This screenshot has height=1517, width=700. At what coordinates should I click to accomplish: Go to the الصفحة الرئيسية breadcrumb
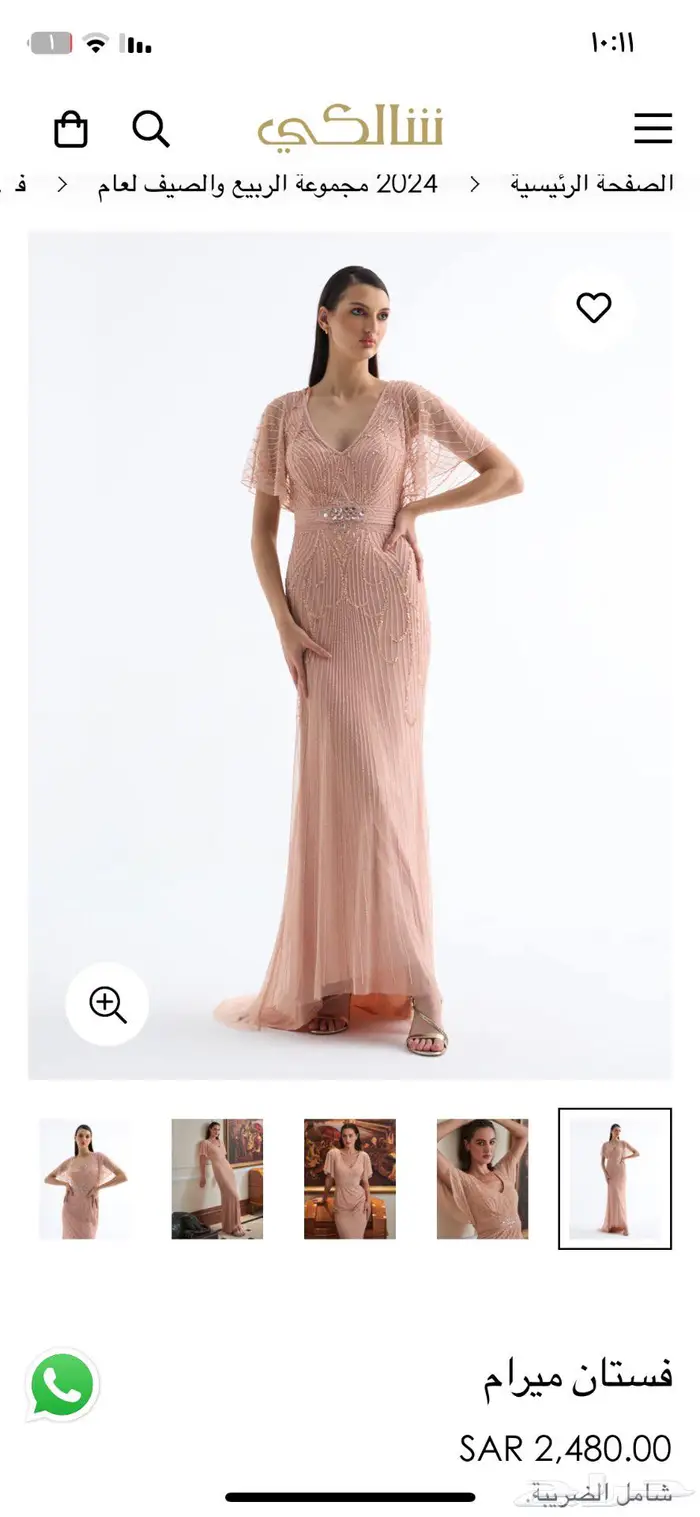click(592, 184)
